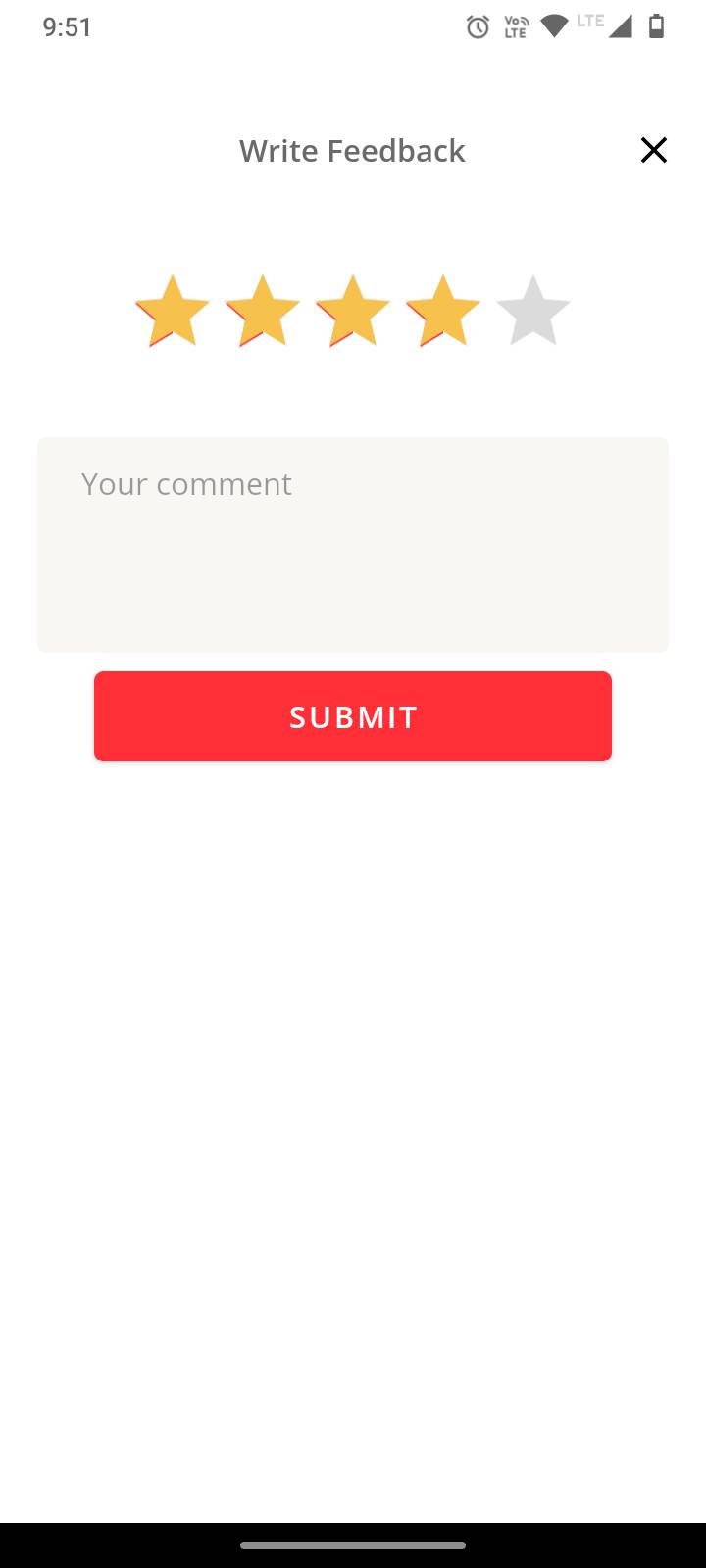Screen dimensions: 706x1568
Task: Select the fourth star rating
Action: pos(443,312)
